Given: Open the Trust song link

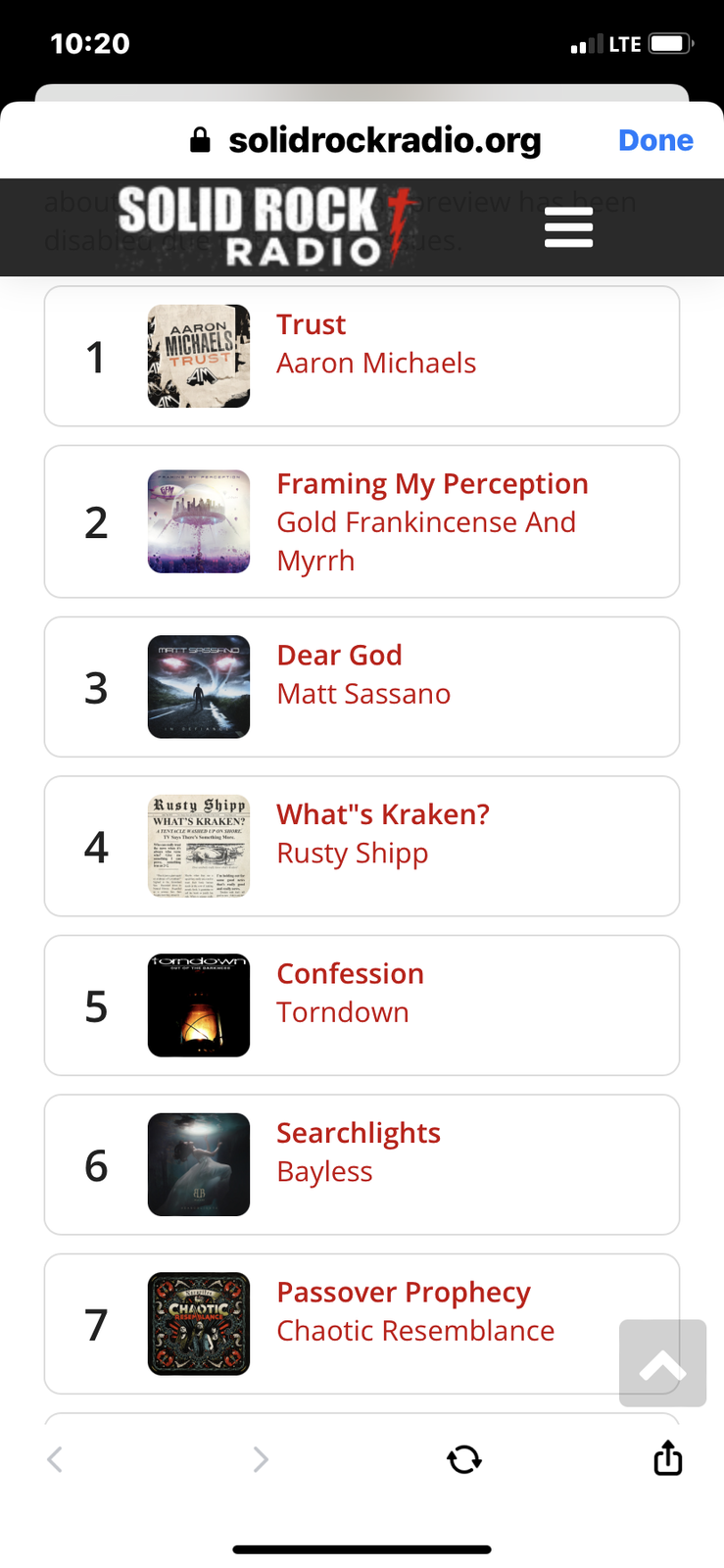Looking at the screenshot, I should click(311, 324).
